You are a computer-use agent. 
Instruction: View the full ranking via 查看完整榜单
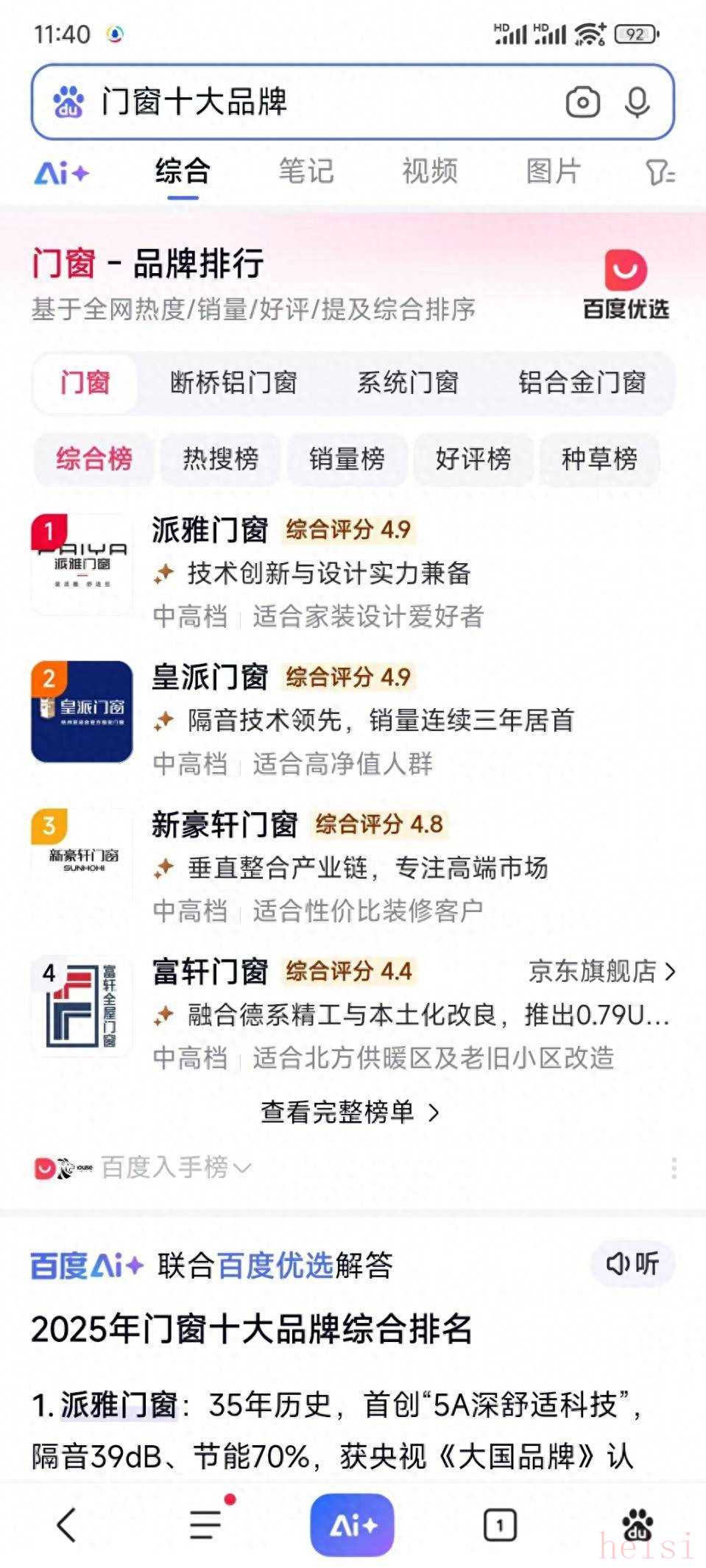click(x=350, y=1112)
